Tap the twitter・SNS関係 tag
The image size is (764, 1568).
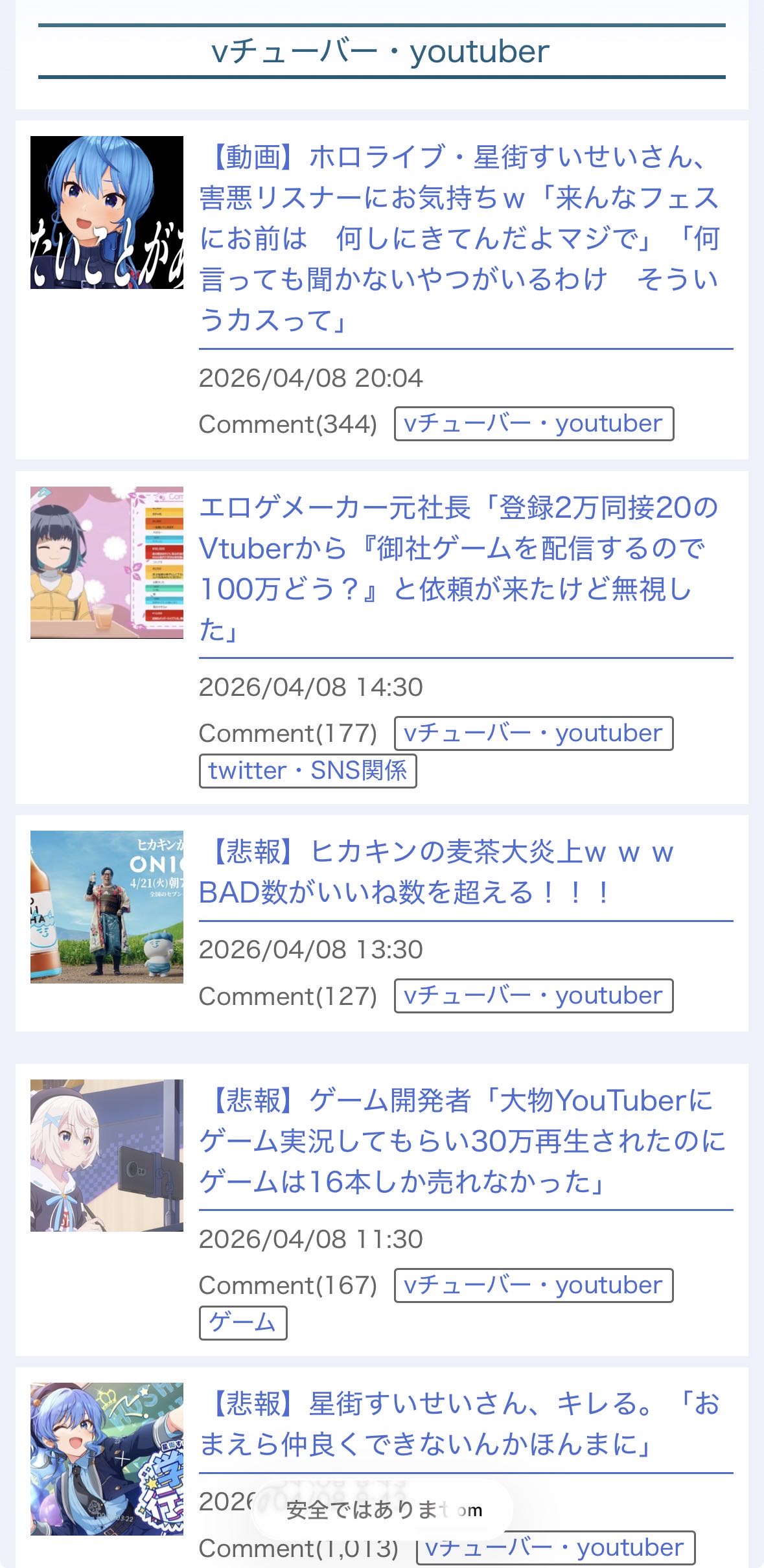[x=307, y=770]
